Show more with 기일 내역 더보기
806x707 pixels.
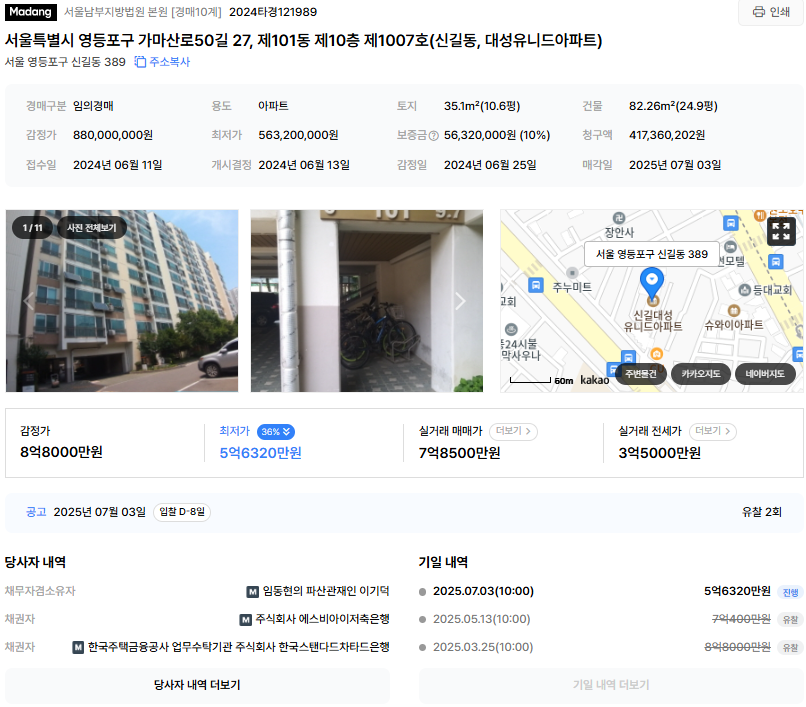610,685
